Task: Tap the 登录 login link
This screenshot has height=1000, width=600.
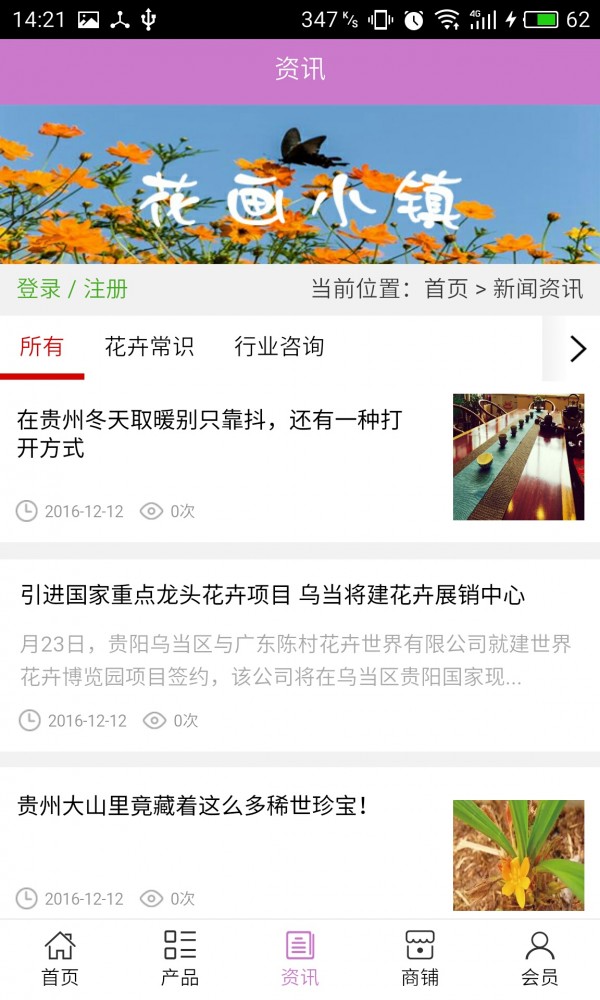Action: point(39,289)
